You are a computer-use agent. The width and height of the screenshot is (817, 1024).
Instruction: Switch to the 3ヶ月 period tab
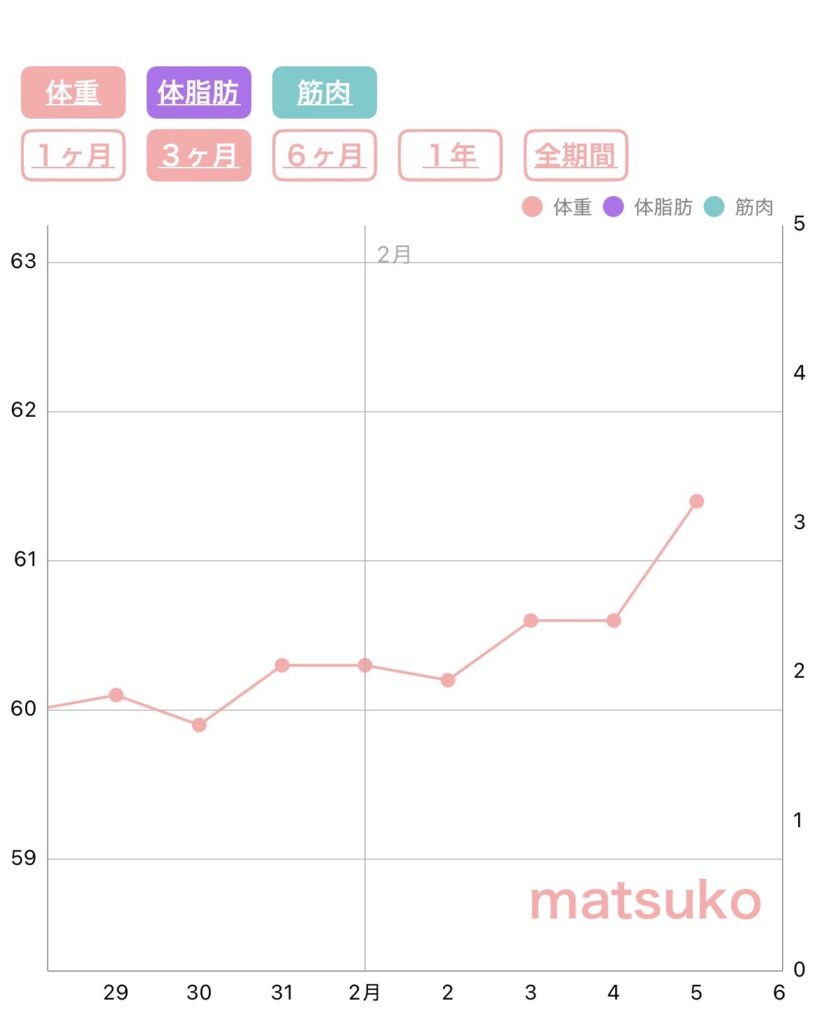198,156
